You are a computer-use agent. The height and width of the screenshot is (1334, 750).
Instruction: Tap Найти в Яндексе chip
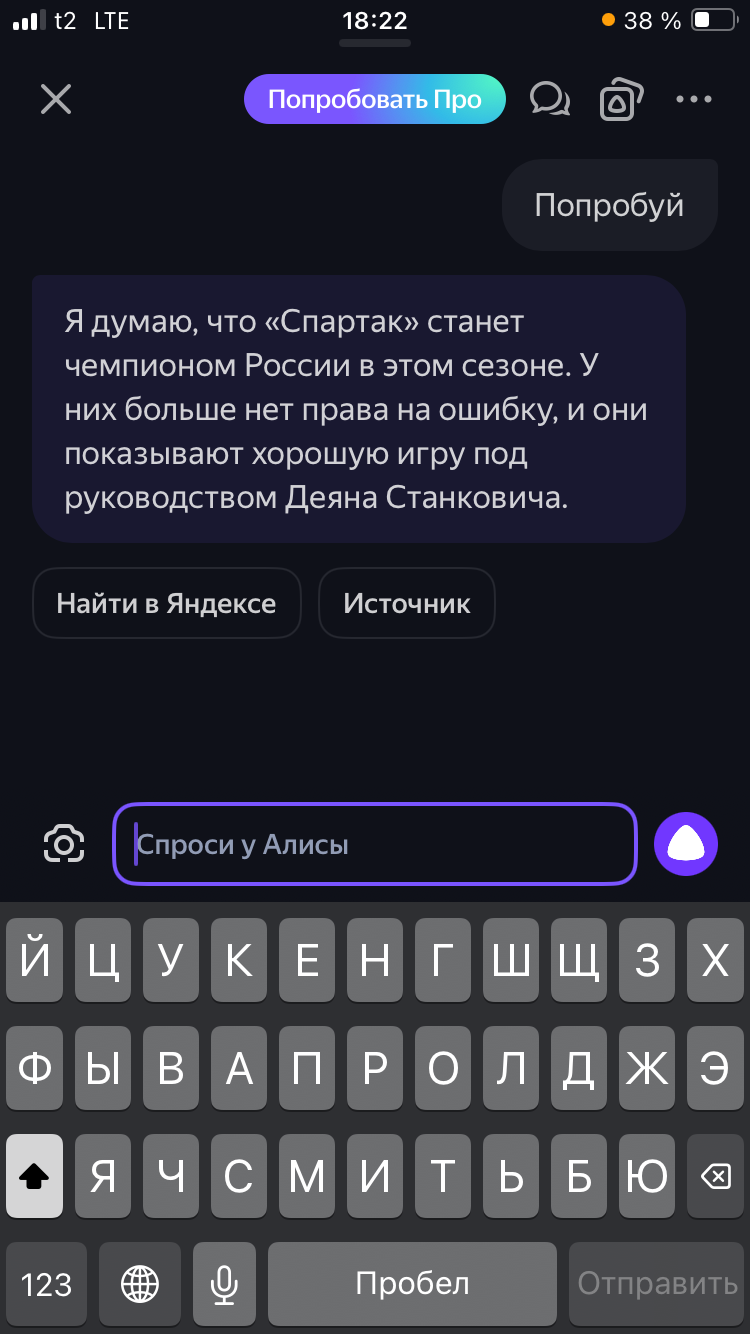(166, 603)
